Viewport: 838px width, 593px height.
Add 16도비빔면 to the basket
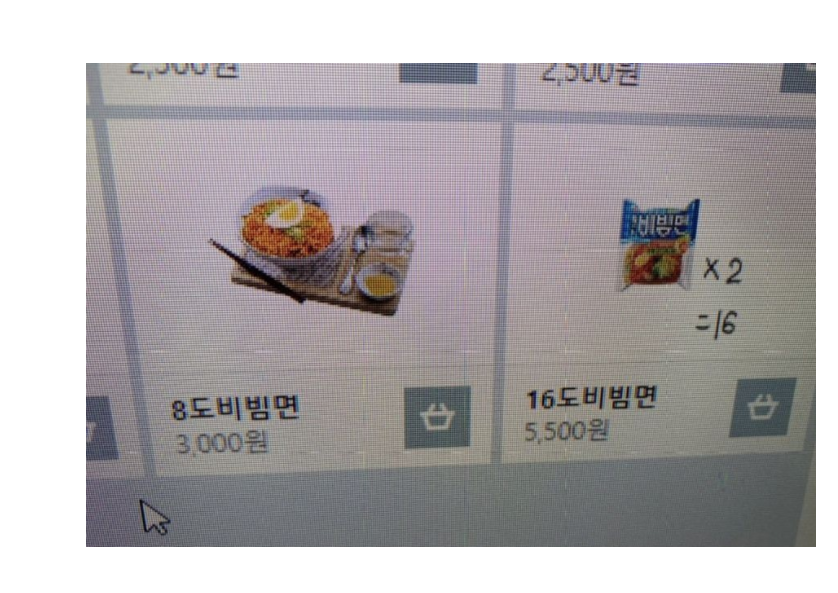tap(762, 408)
